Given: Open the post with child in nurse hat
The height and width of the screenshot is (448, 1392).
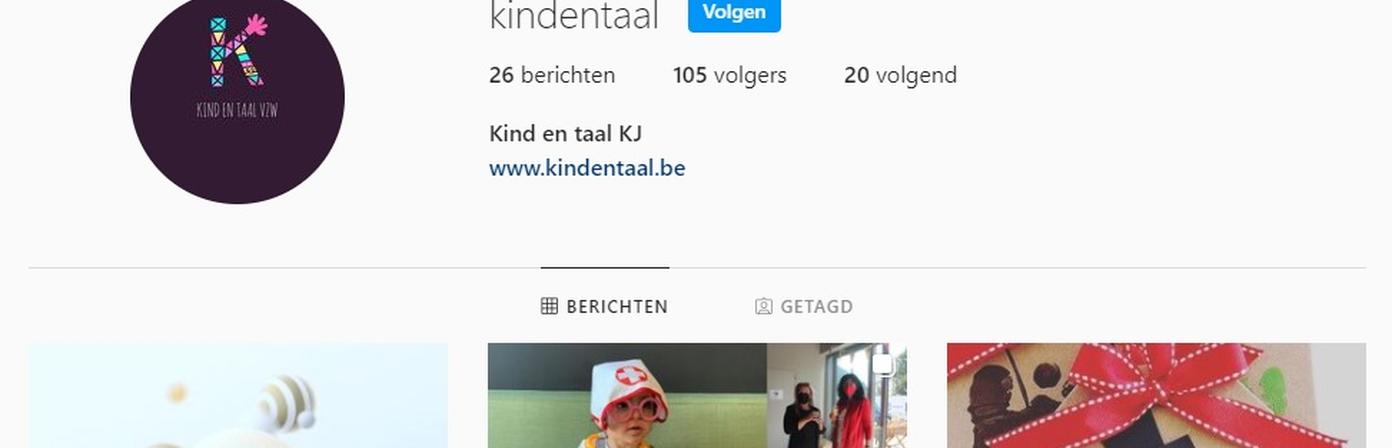Looking at the screenshot, I should pos(696,396).
